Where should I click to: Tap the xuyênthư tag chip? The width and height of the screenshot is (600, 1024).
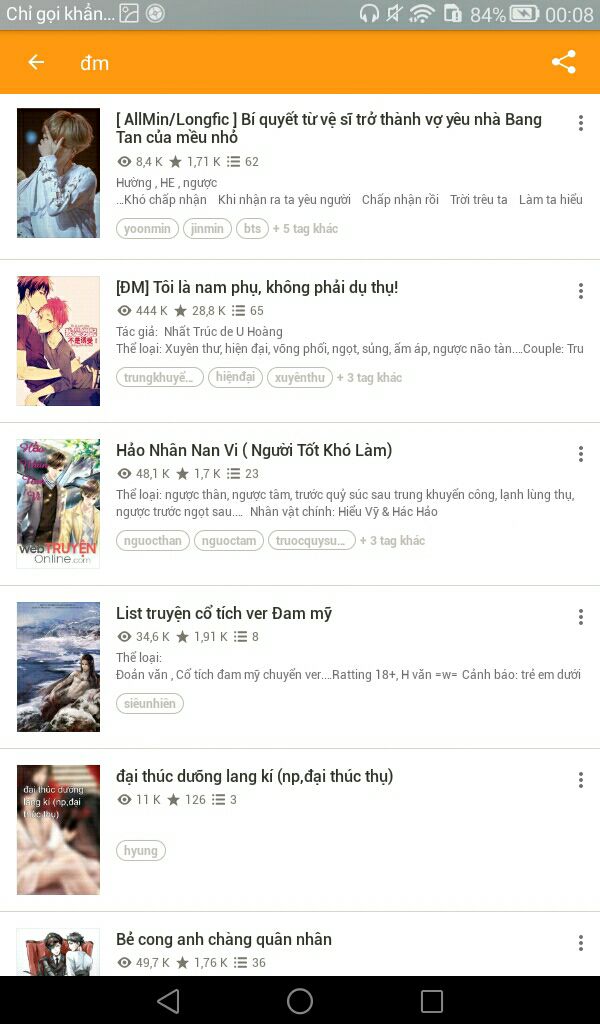tap(299, 378)
